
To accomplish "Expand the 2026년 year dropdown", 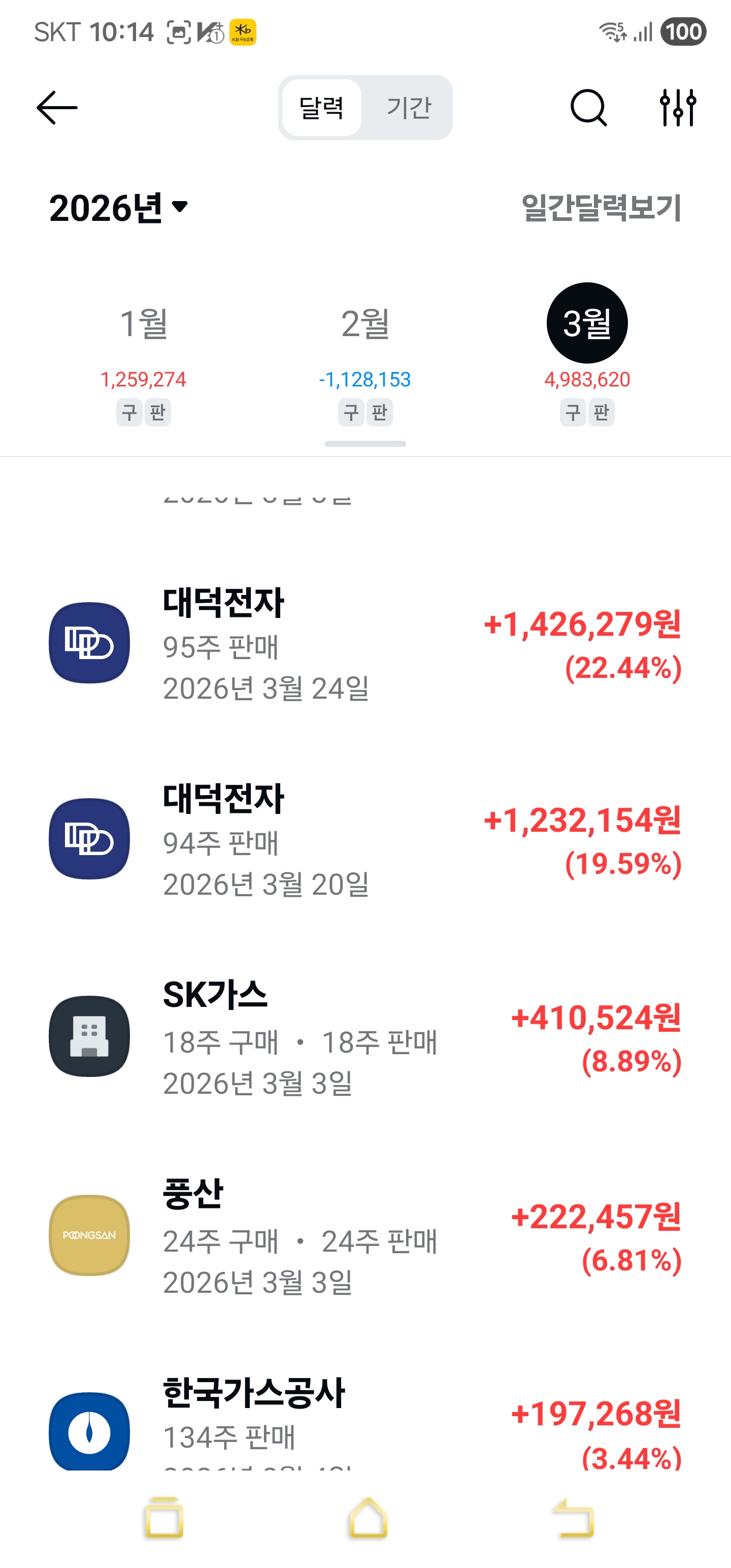I will click(119, 208).
